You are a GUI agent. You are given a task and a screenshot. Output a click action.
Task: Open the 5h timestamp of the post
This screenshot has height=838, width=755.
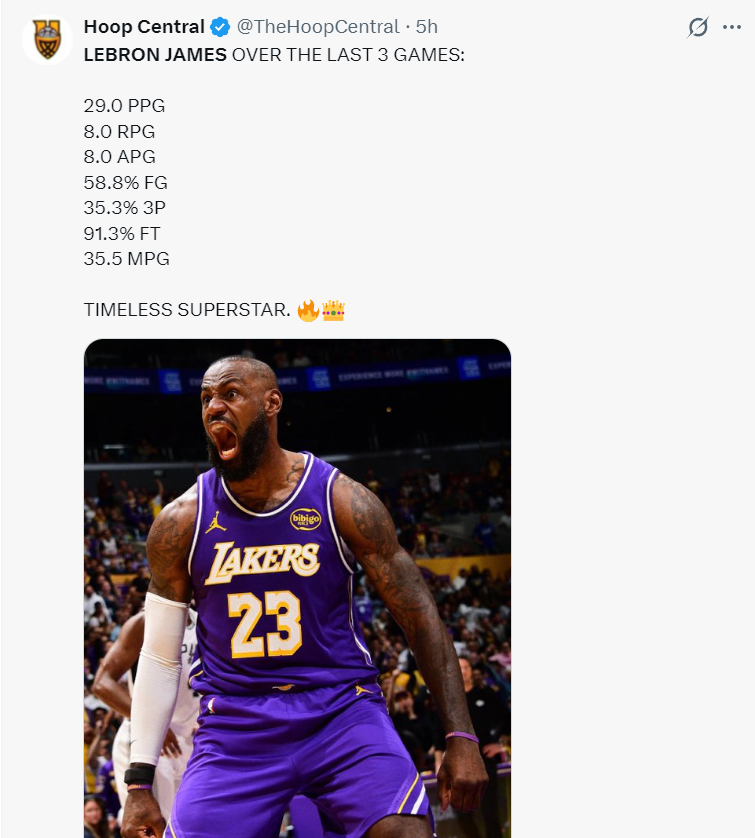427,27
